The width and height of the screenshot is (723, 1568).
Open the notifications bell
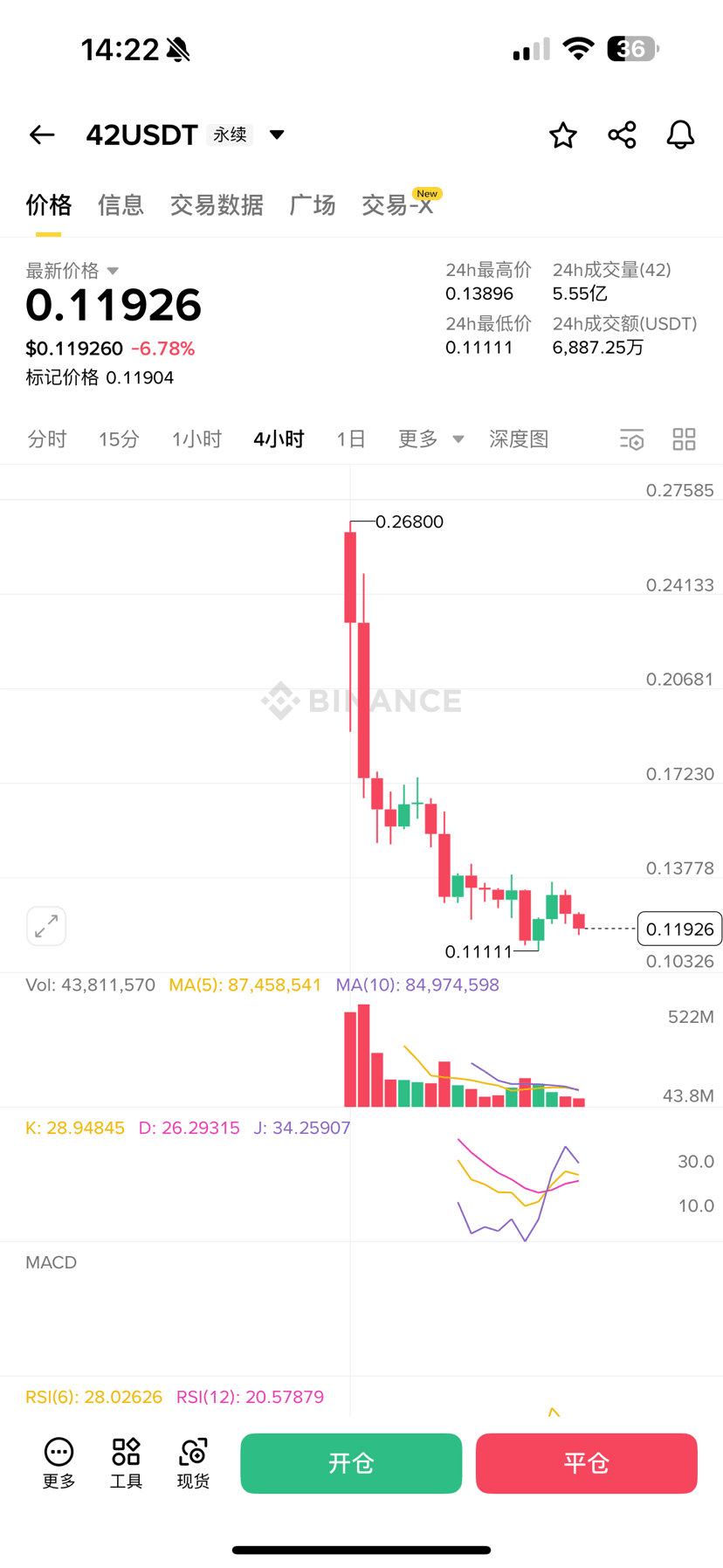tap(679, 135)
